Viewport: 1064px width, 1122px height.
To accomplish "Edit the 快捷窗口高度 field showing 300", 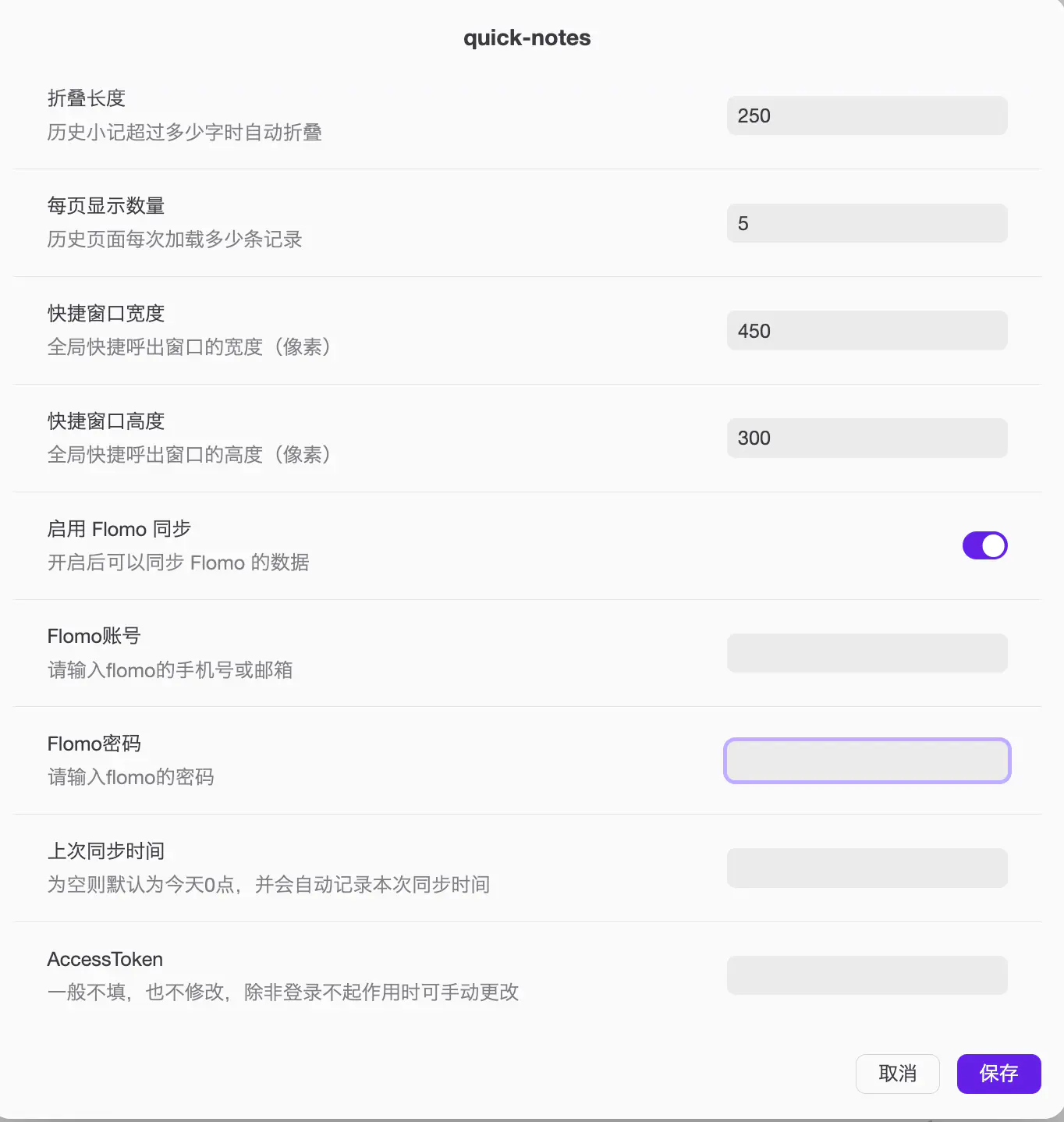I will (x=867, y=439).
